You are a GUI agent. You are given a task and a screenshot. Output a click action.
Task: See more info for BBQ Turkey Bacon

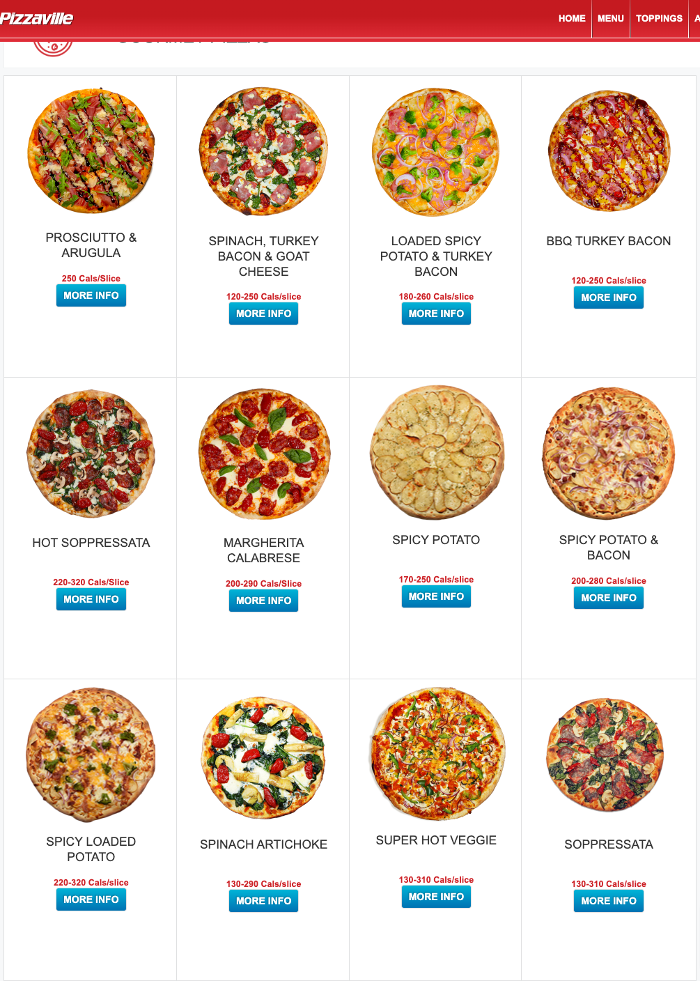[x=609, y=298]
